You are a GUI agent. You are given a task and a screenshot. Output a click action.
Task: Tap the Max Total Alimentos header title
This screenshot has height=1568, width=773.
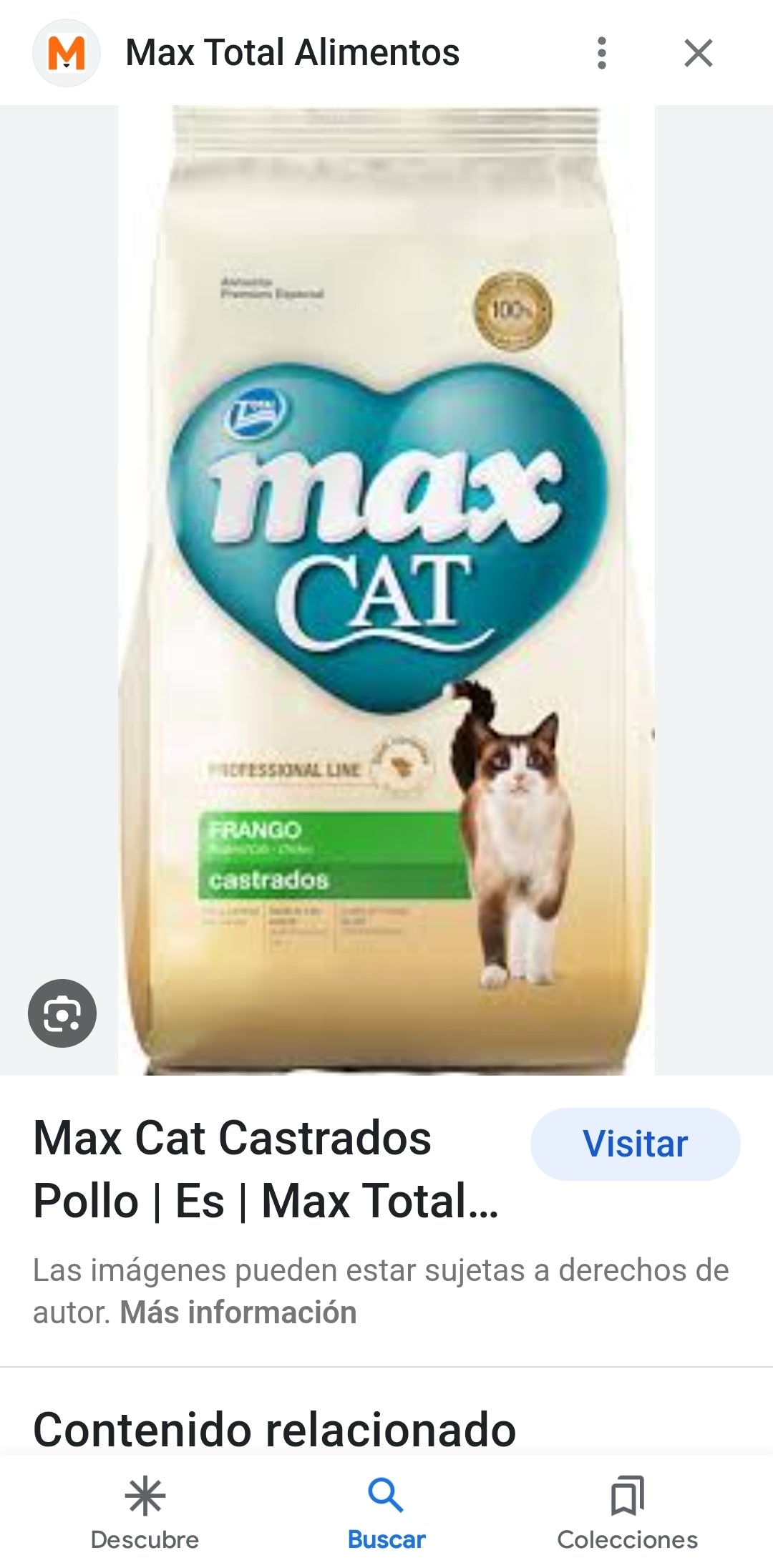[x=292, y=53]
